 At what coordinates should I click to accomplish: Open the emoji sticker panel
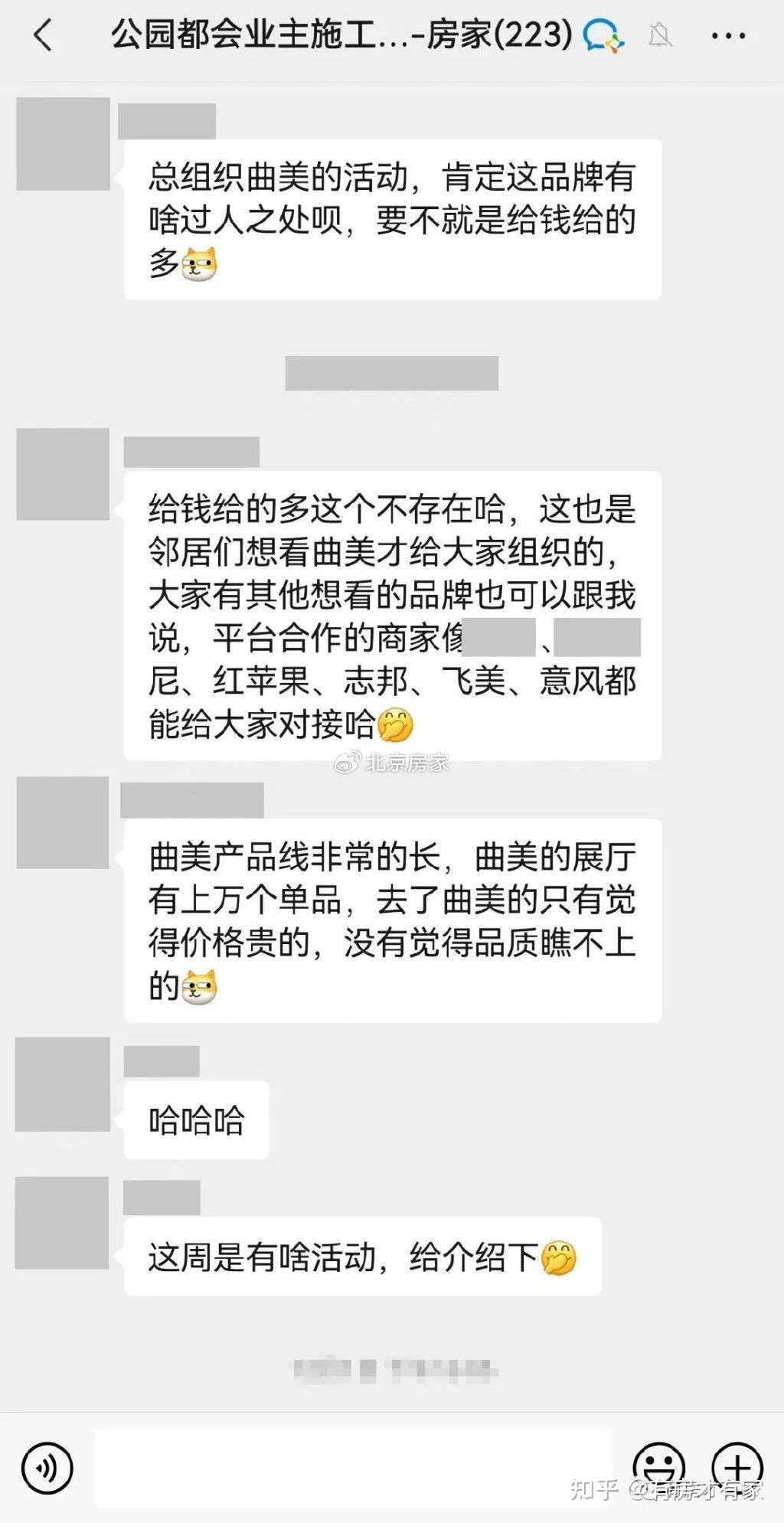pos(658,1466)
